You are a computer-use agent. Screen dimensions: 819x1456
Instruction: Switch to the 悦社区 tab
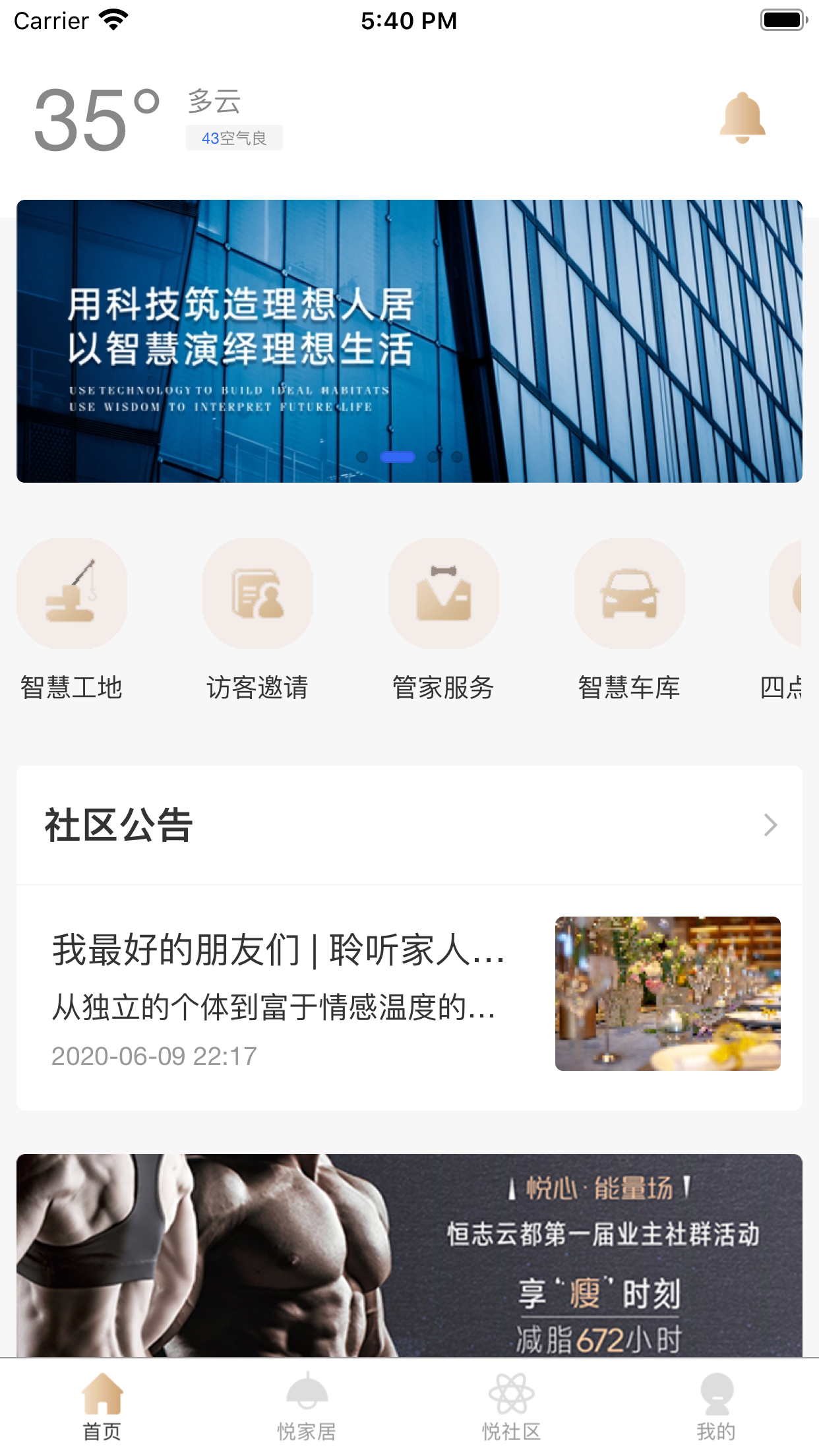512,1405
